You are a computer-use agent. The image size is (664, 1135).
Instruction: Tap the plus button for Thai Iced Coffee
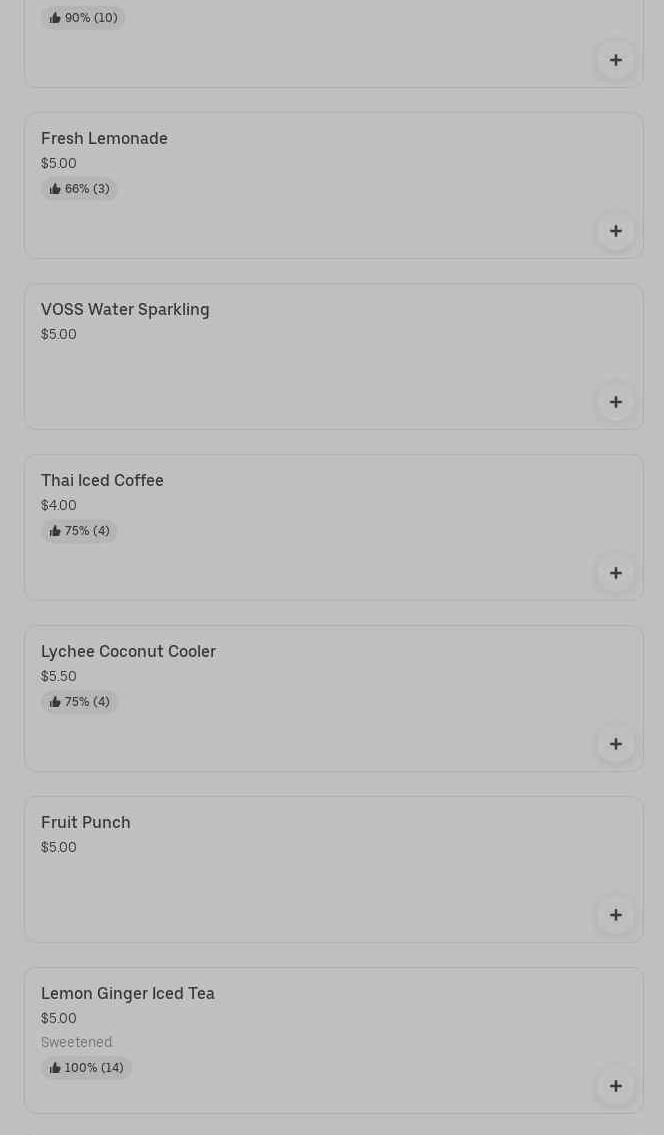tap(615, 573)
